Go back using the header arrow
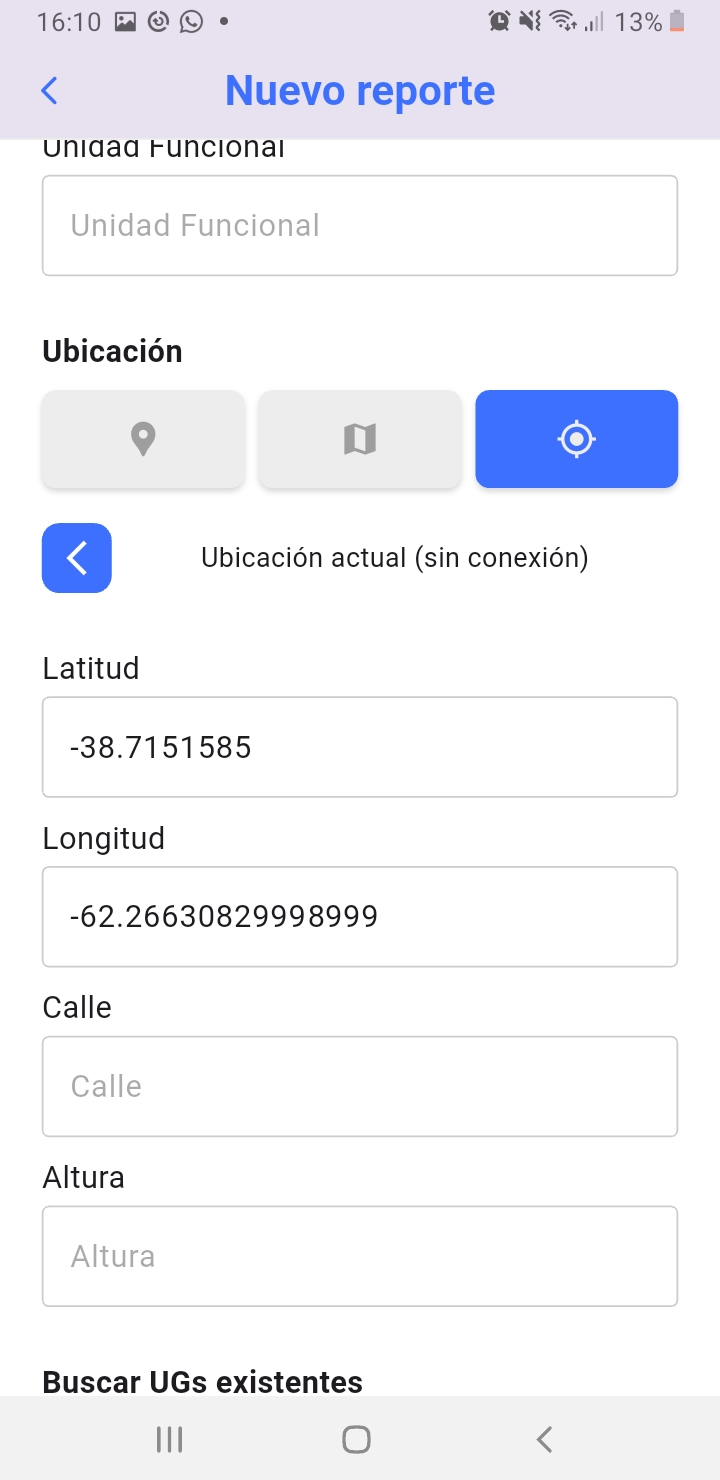The image size is (720, 1480). tap(49, 91)
